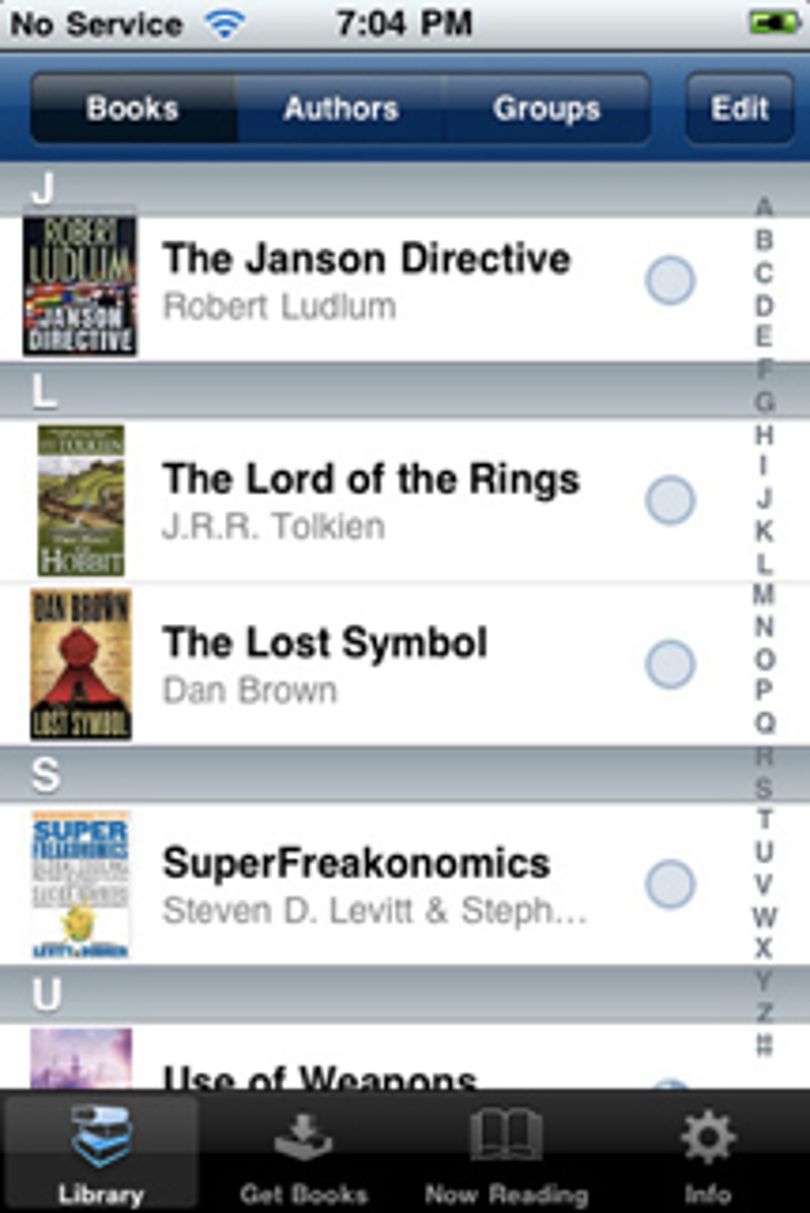The image size is (810, 1213).
Task: Tap the Edit button
Action: click(739, 108)
